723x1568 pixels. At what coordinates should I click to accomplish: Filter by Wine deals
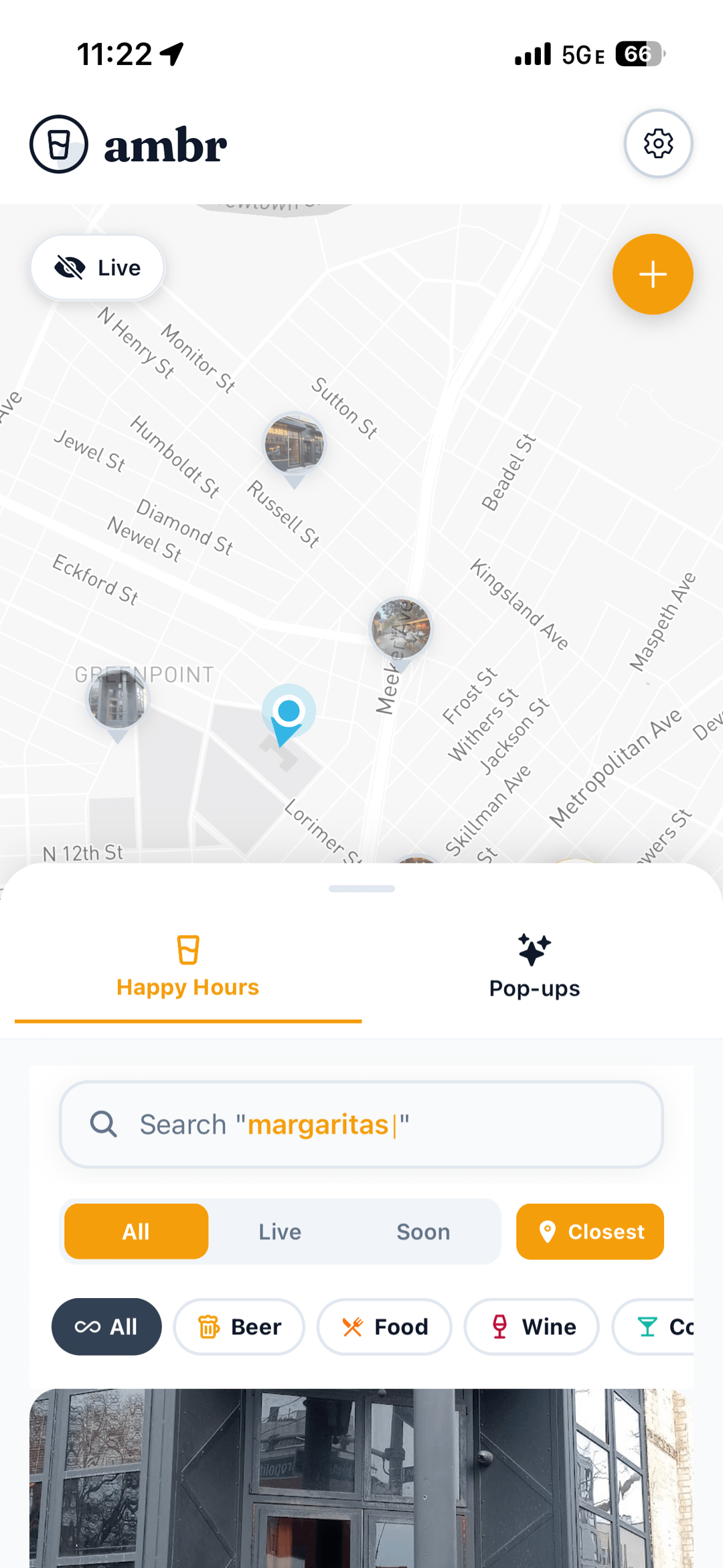point(532,1327)
